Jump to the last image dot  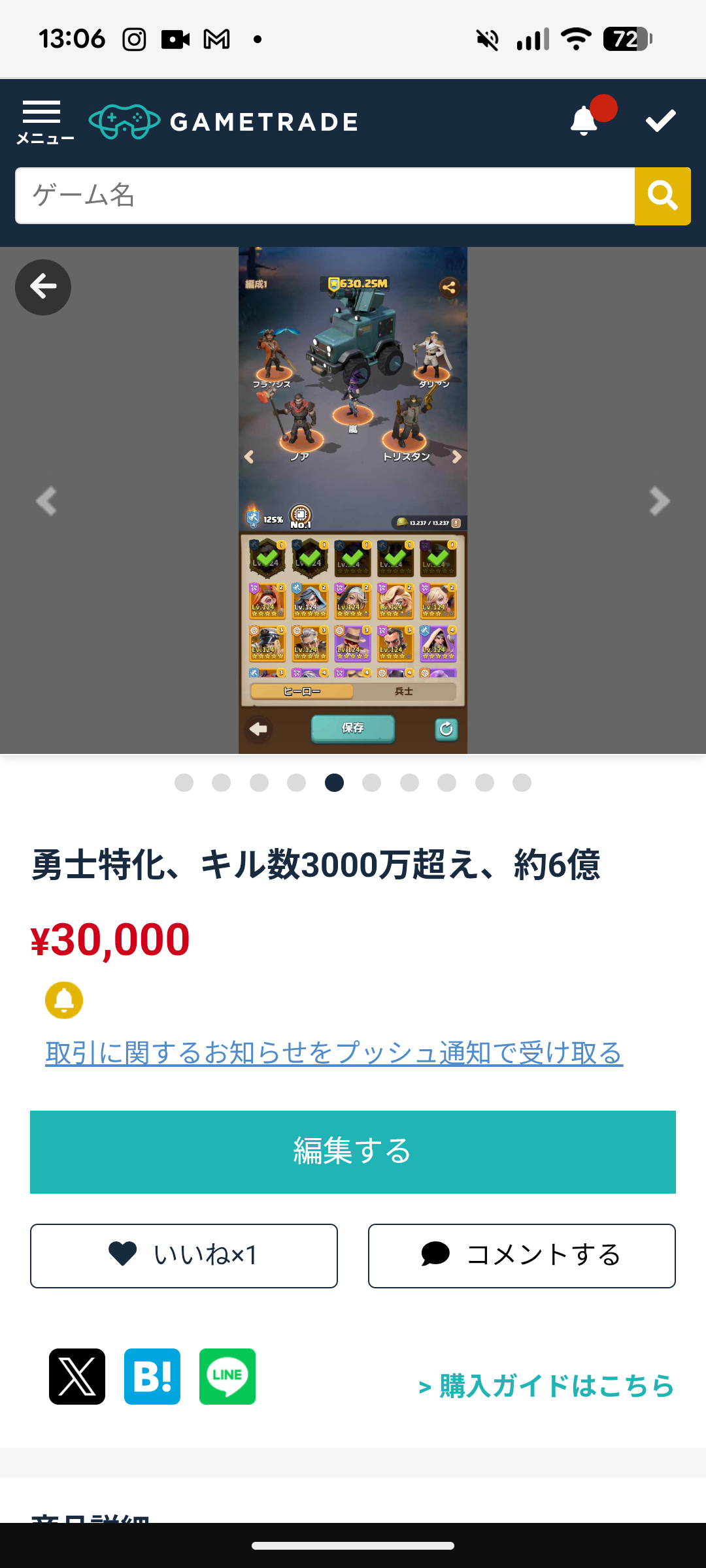click(x=522, y=783)
